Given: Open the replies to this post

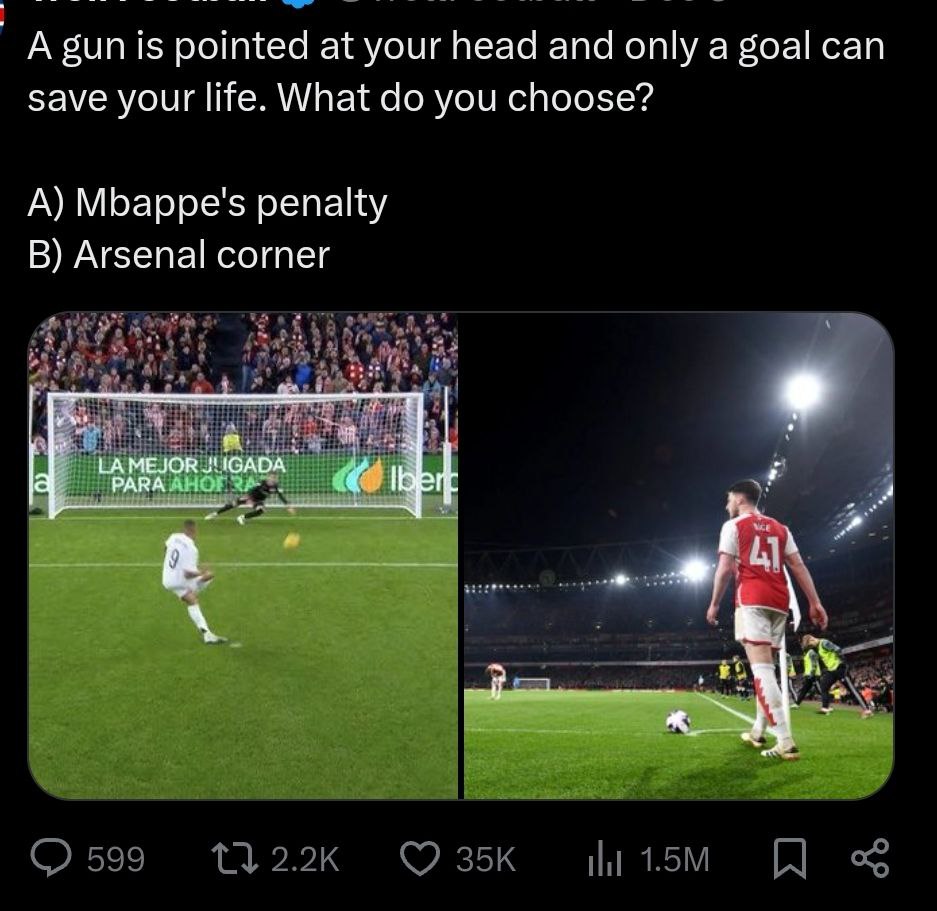Looking at the screenshot, I should (x=50, y=859).
